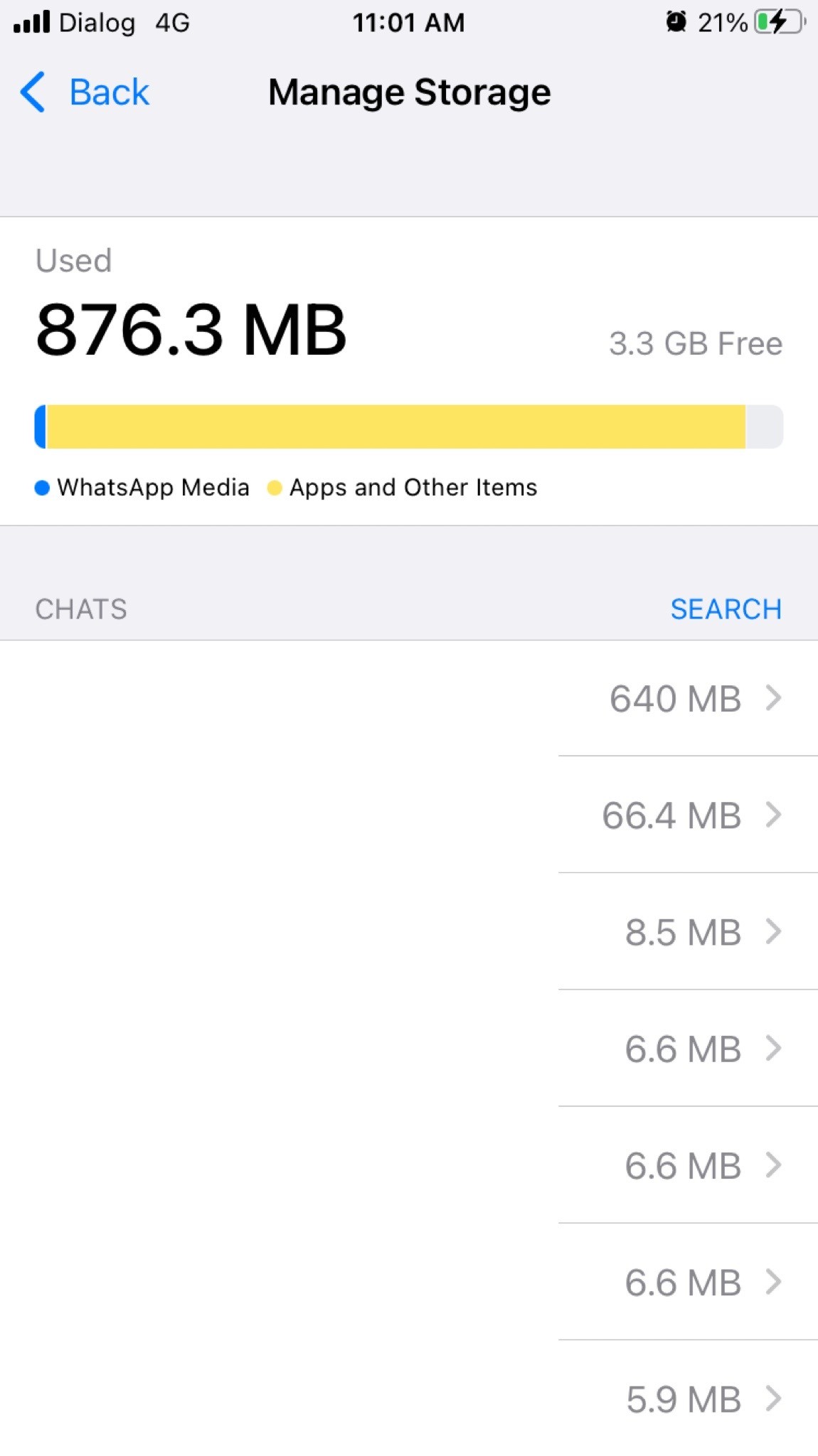The image size is (818, 1456).
Task: Open SEARCH in the chats section
Action: pos(726,609)
